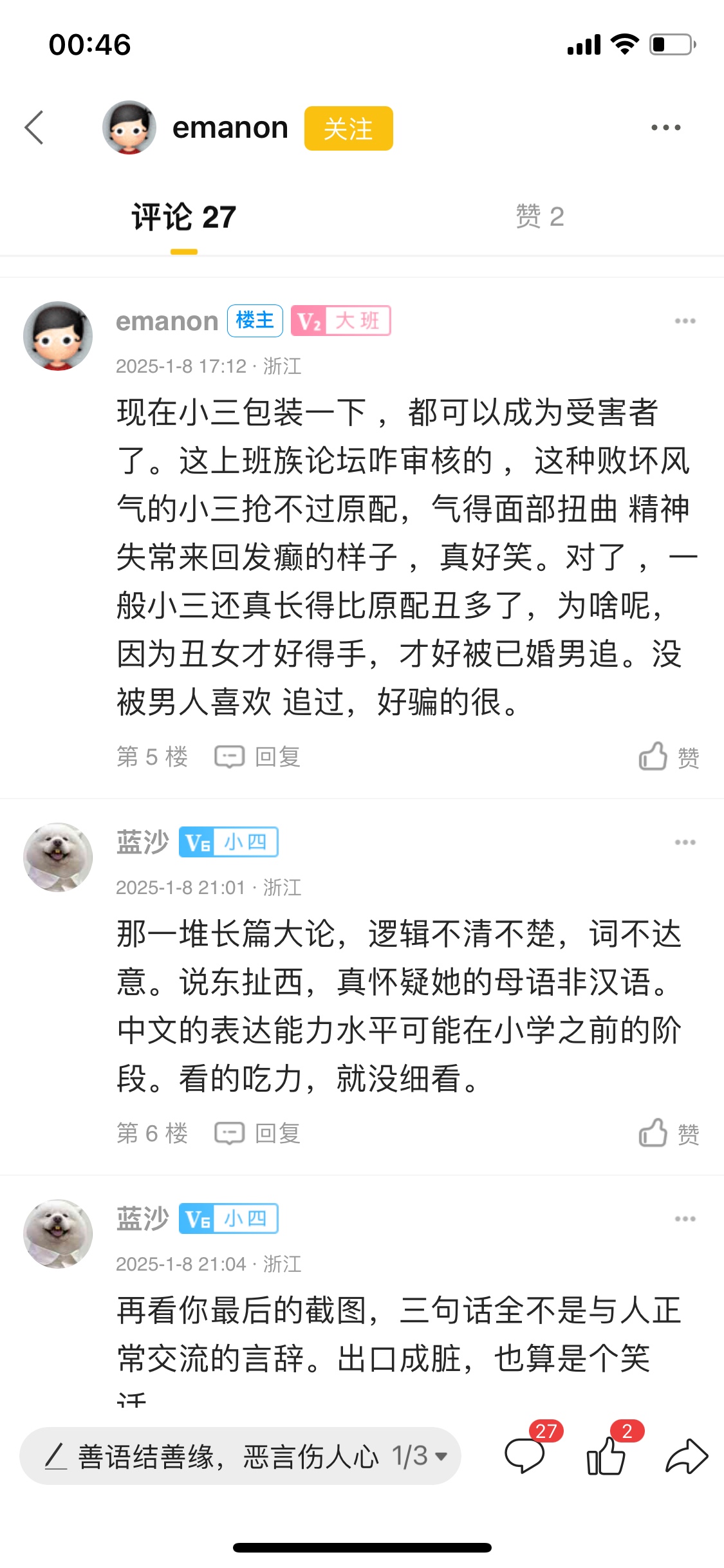The image size is (724, 1568).
Task: Reply to the 第 5 楼 comment
Action: coord(258,757)
